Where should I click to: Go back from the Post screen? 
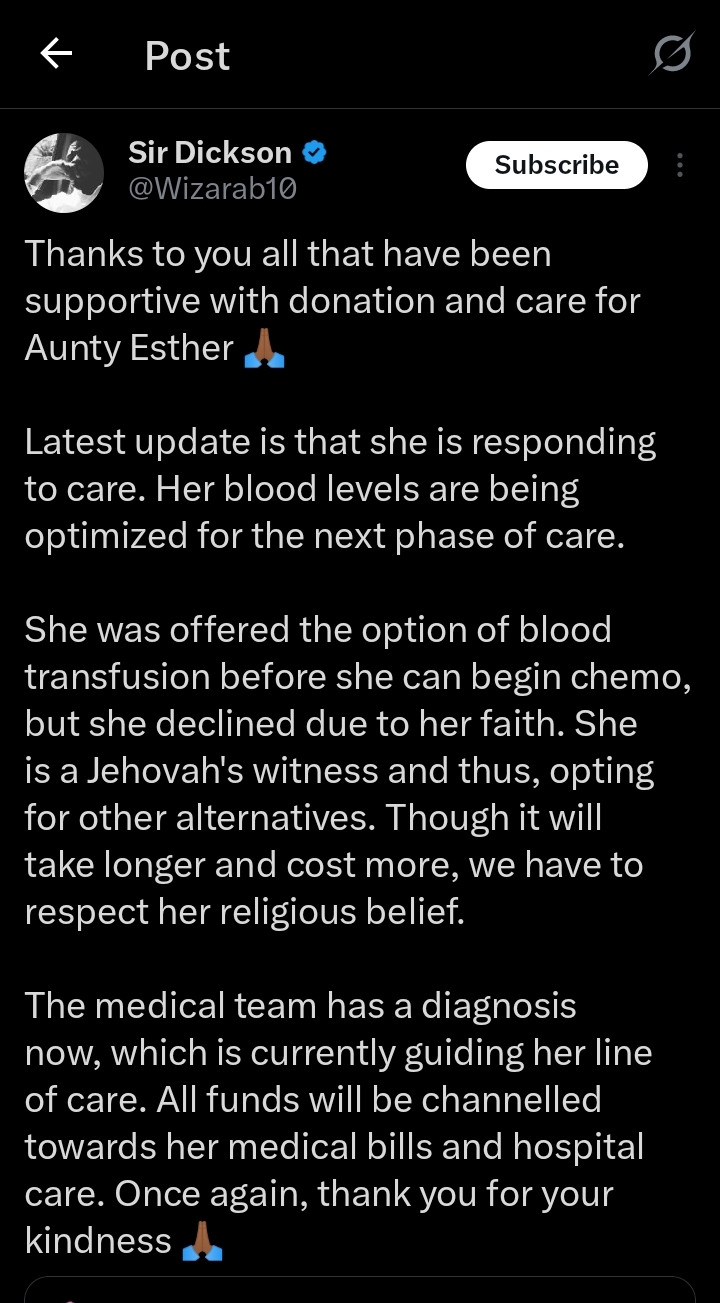point(57,54)
